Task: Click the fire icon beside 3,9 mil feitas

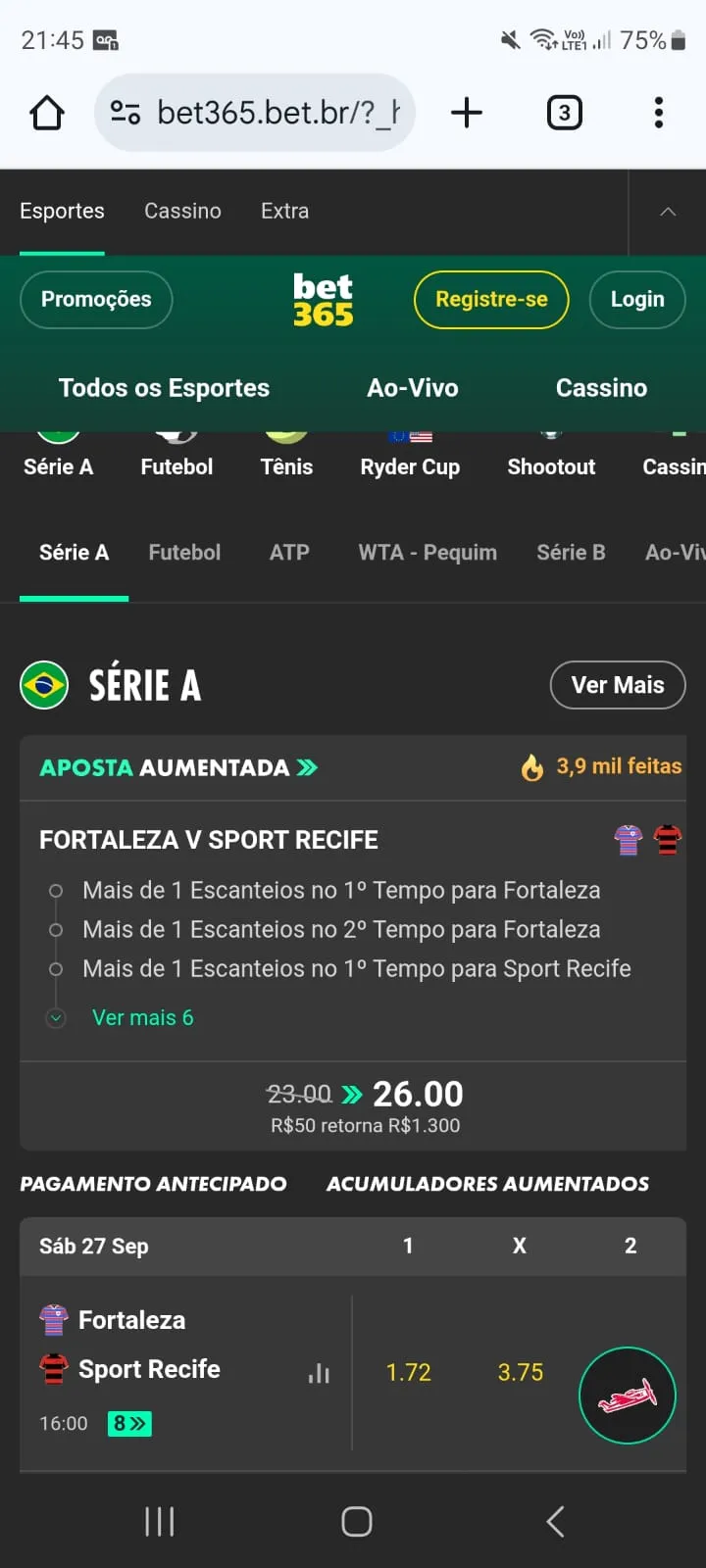Action: pos(532,766)
